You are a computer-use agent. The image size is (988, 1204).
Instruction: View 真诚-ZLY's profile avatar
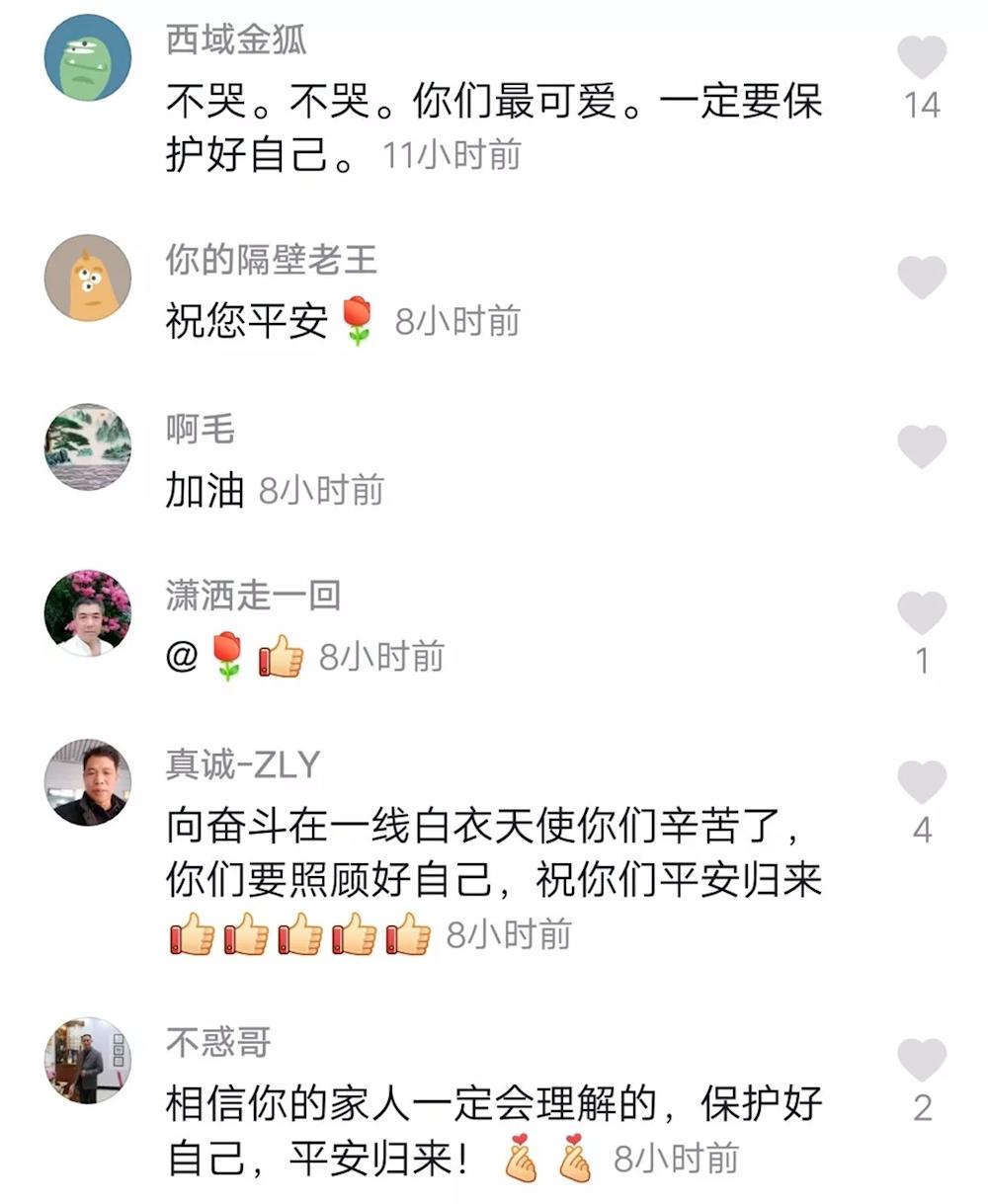tap(88, 782)
